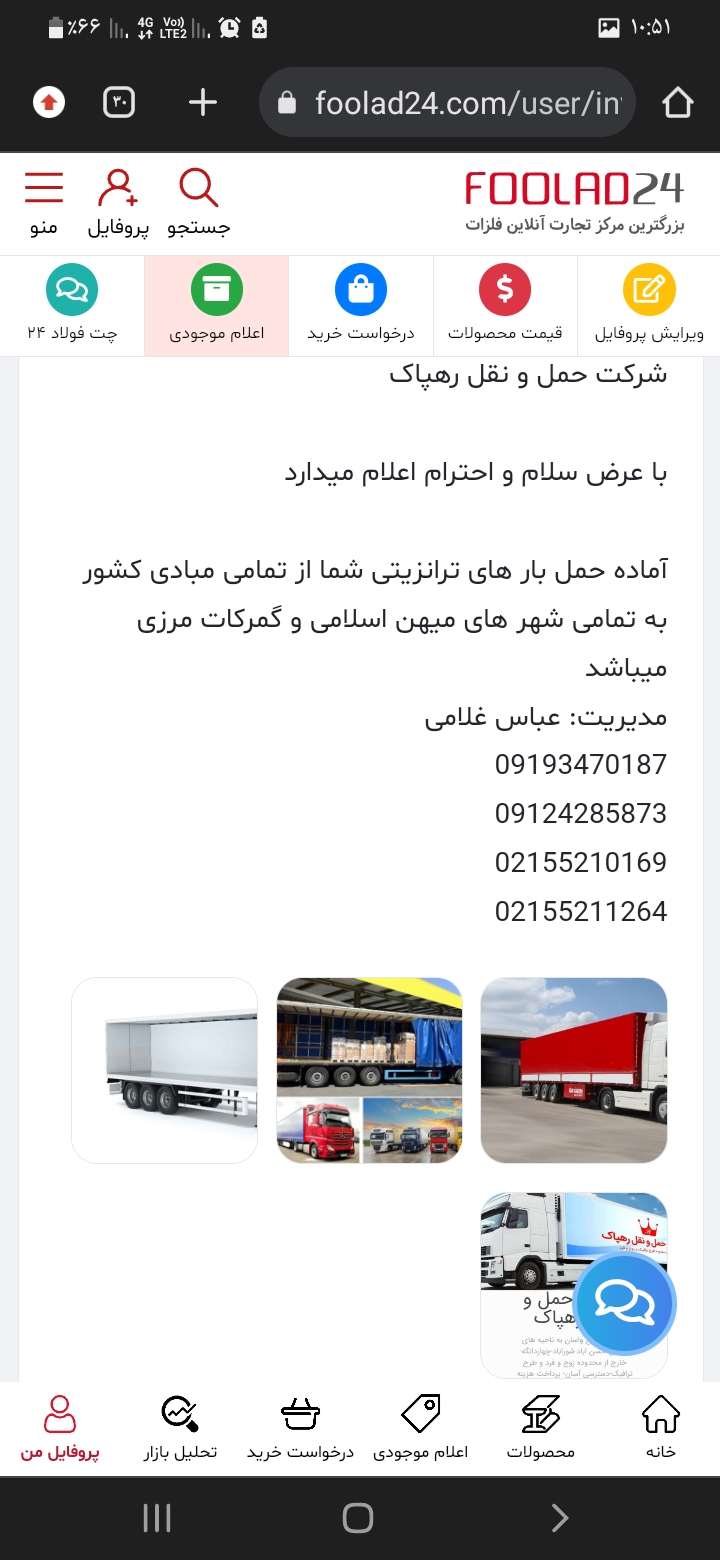This screenshot has height=1560, width=720.
Task: Open edit profile (ویرایش پروفایل)
Action: (x=649, y=306)
